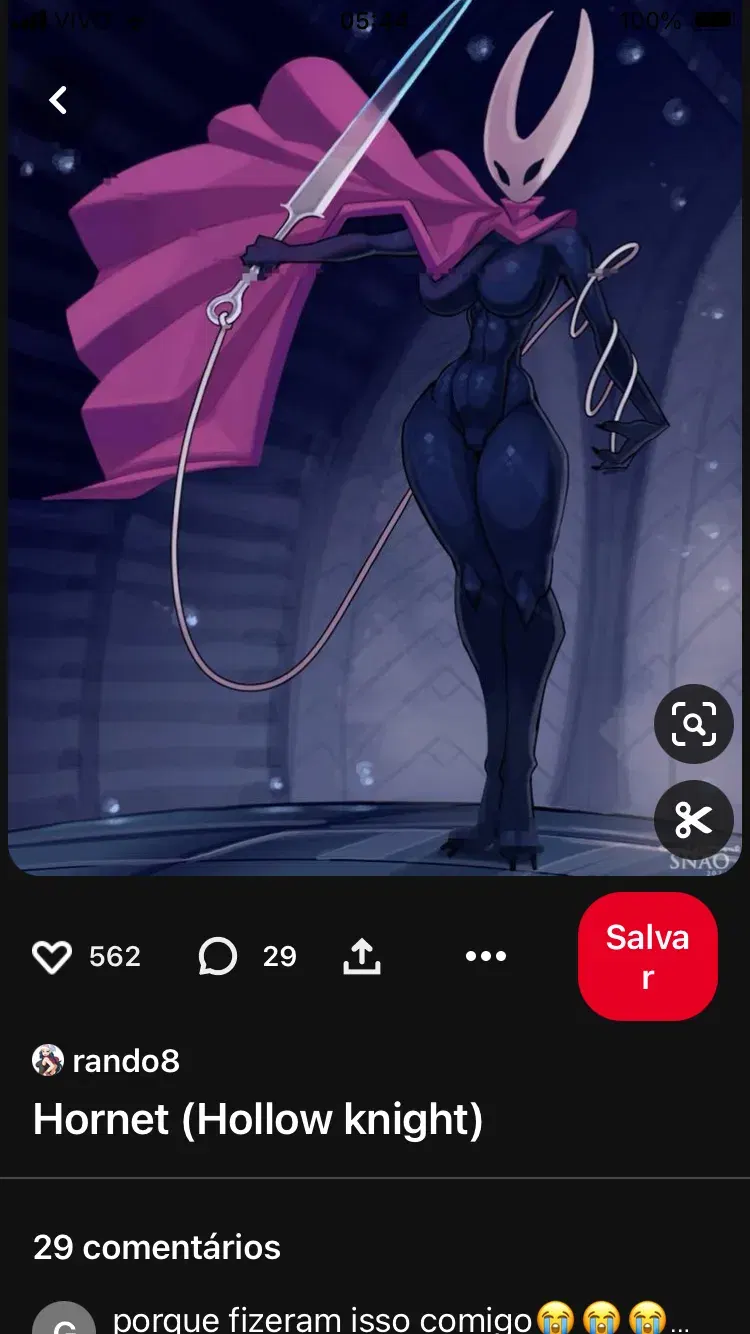Viewport: 750px width, 1334px height.
Task: Open rando8's profile
Action: pyautogui.click(x=106, y=1060)
